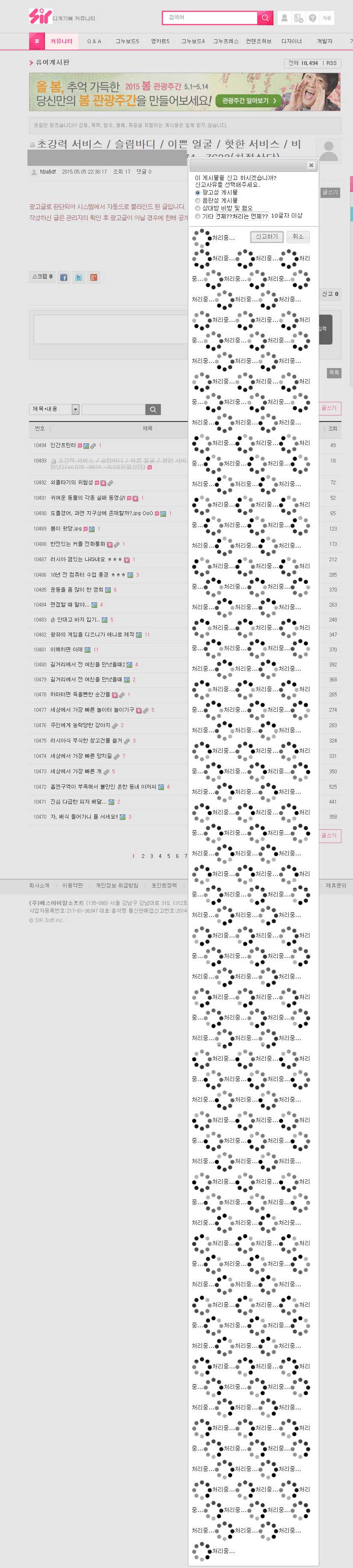Viewport: 353px width, 1568px height.
Task: Close the report dialog
Action: 311,165
